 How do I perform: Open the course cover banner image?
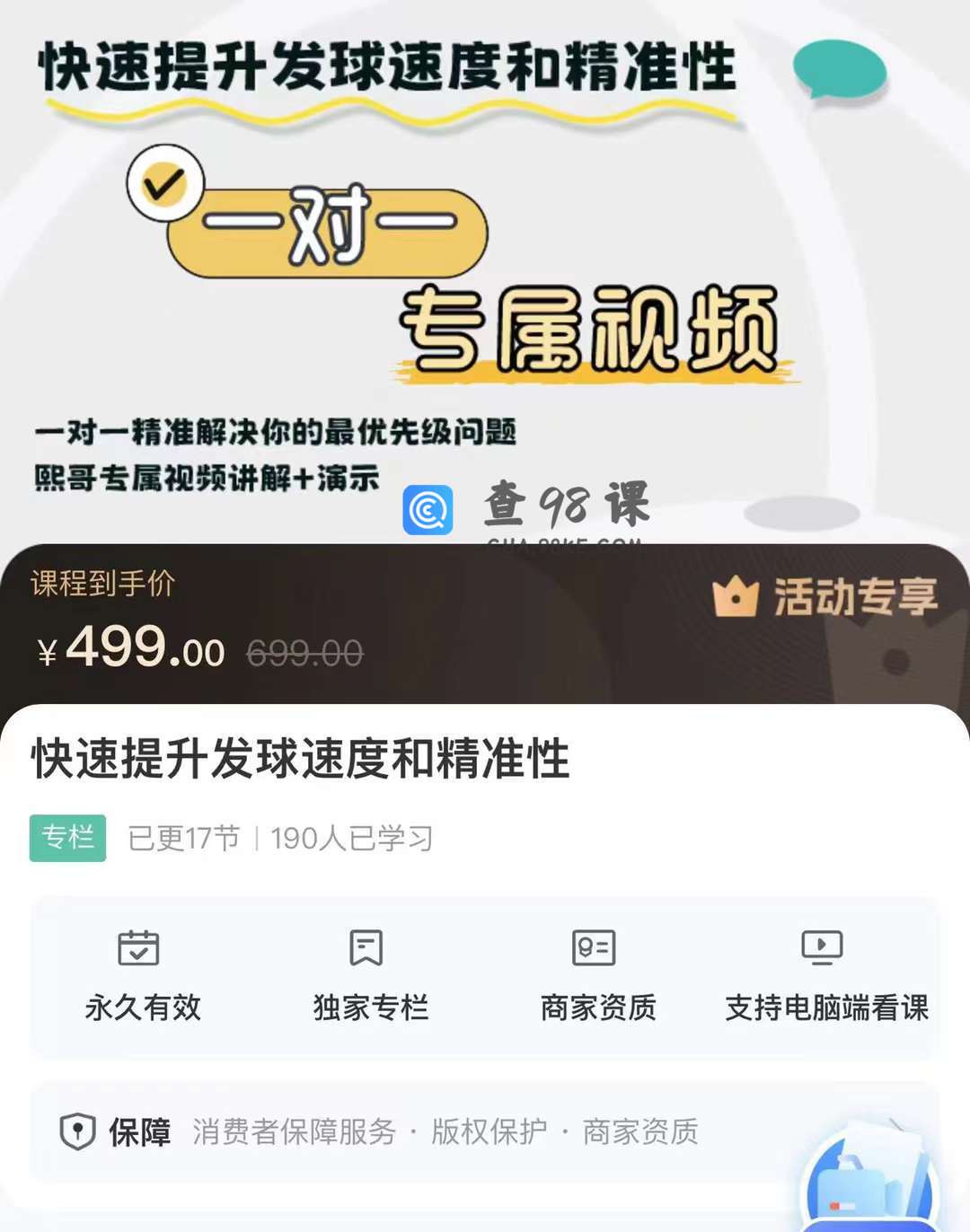tap(485, 269)
